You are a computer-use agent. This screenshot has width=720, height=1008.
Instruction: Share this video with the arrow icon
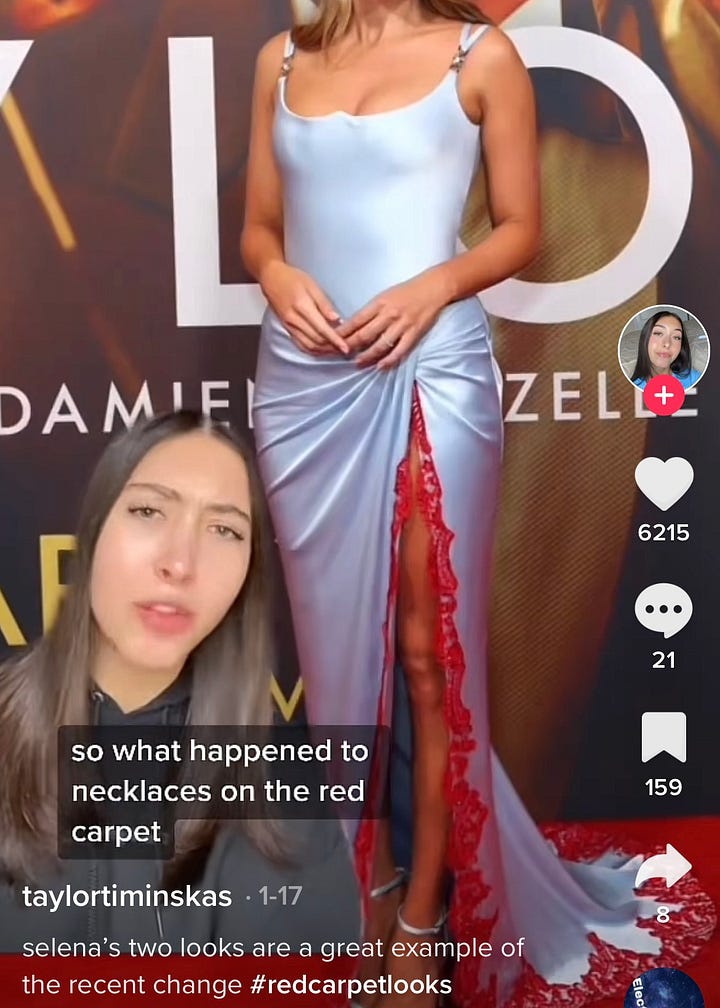[x=663, y=867]
